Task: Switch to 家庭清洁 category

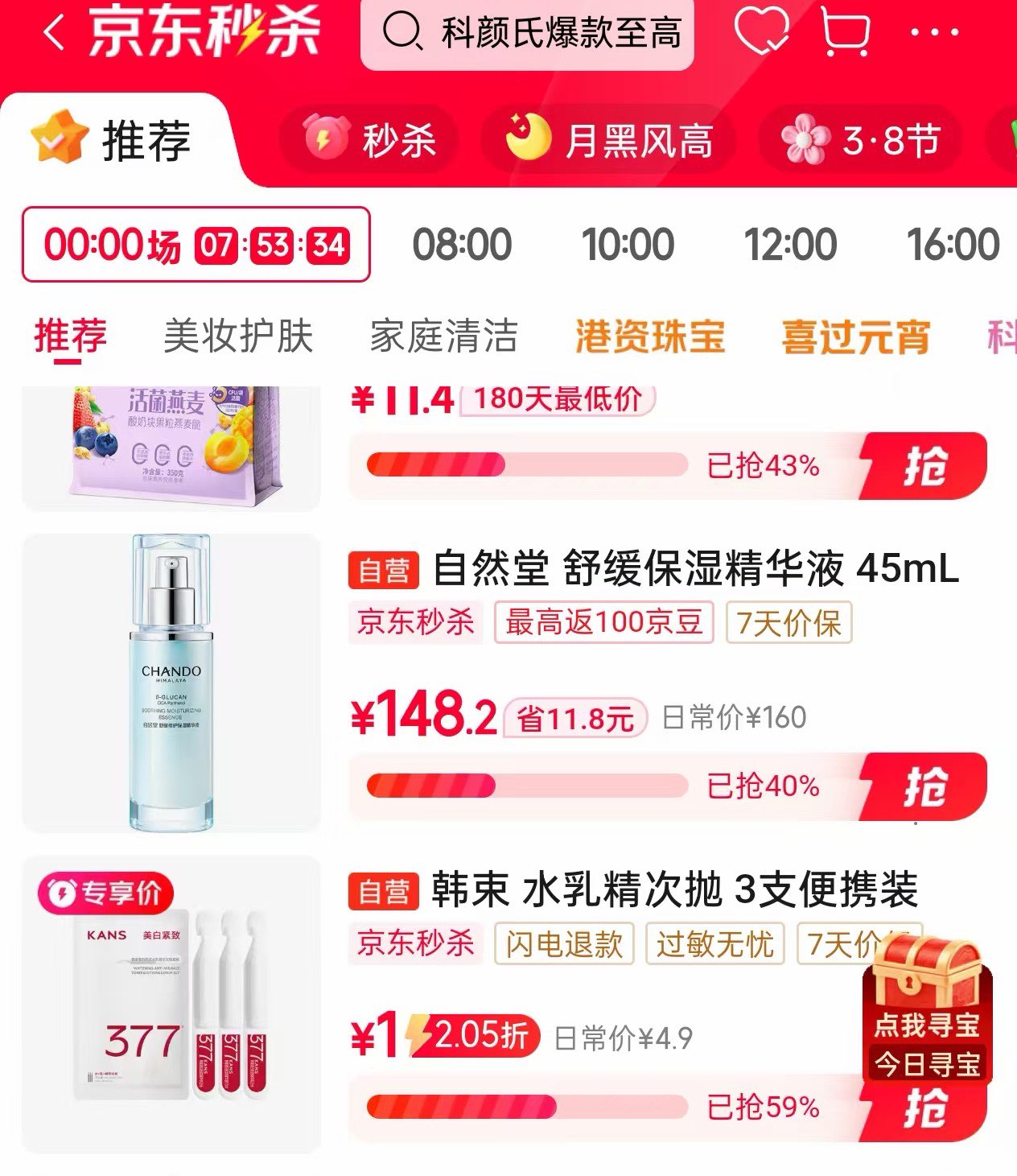Action: click(443, 336)
